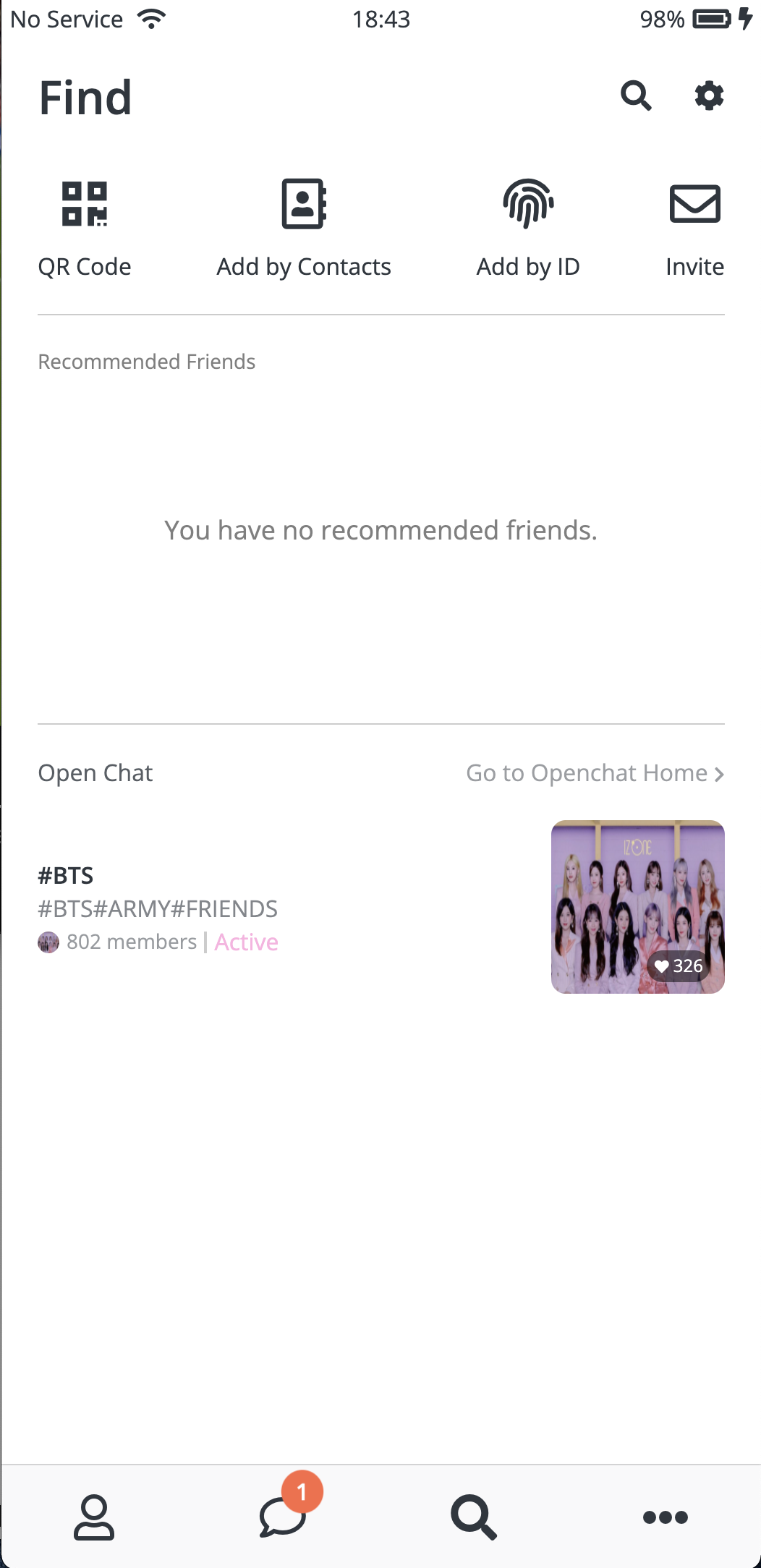Select the Find tab in bottom bar
The width and height of the screenshot is (761, 1568).
pyautogui.click(x=474, y=1517)
